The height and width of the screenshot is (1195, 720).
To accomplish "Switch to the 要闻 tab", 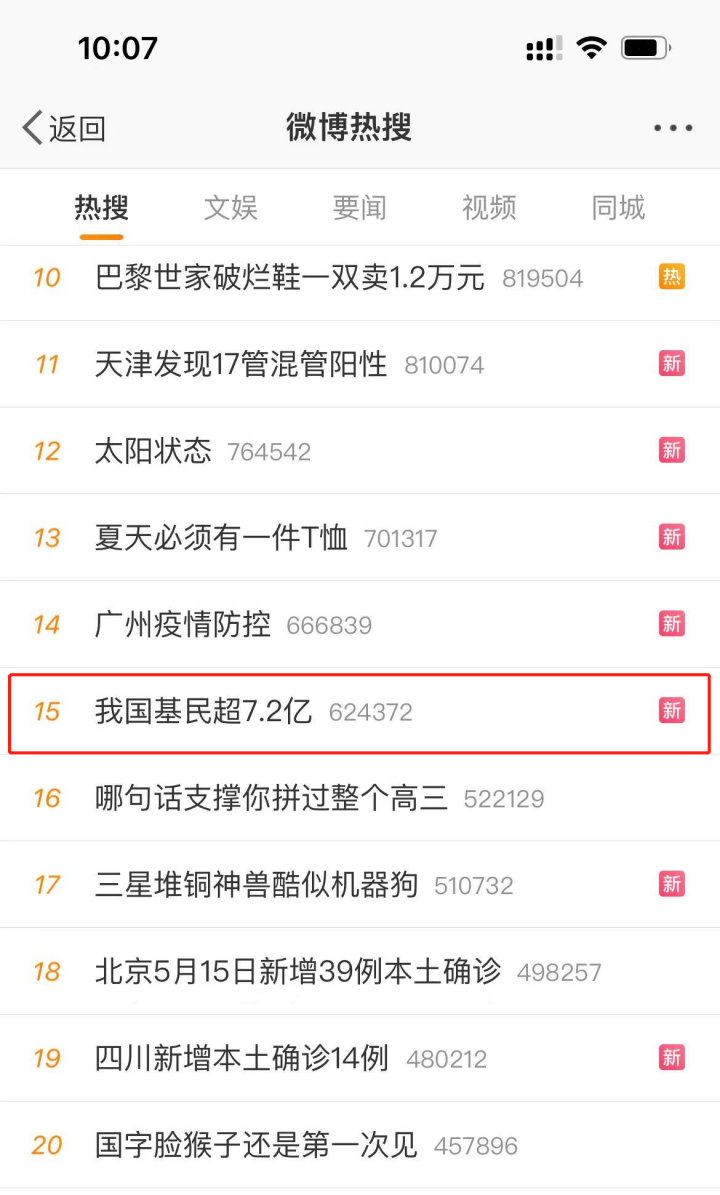I will click(x=360, y=208).
